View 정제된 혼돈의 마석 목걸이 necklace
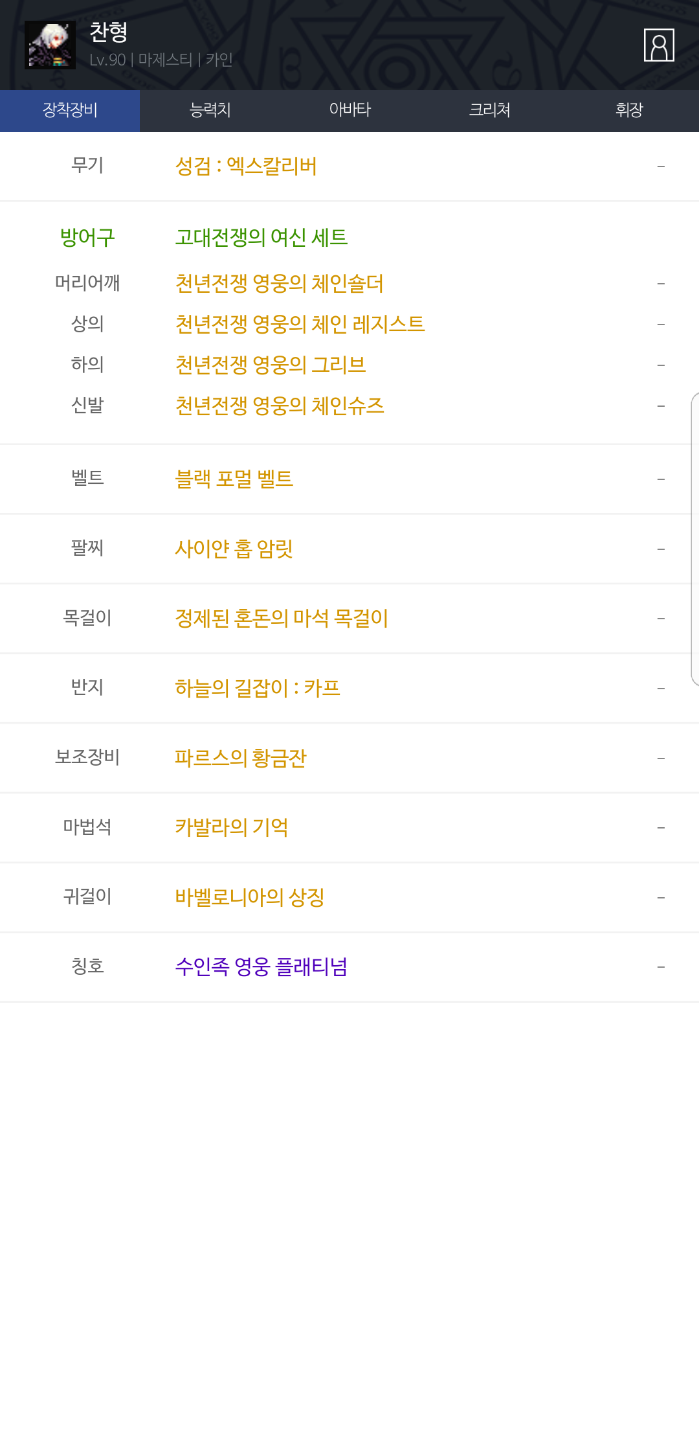The image size is (699, 1438). point(281,619)
